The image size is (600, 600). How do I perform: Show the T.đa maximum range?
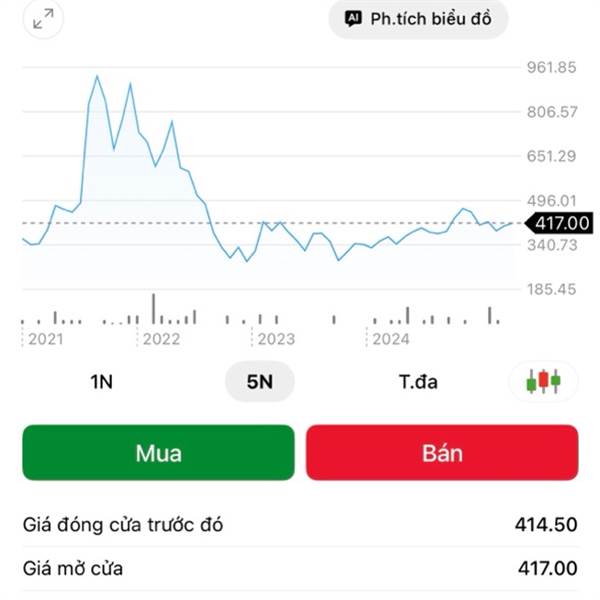tap(418, 381)
